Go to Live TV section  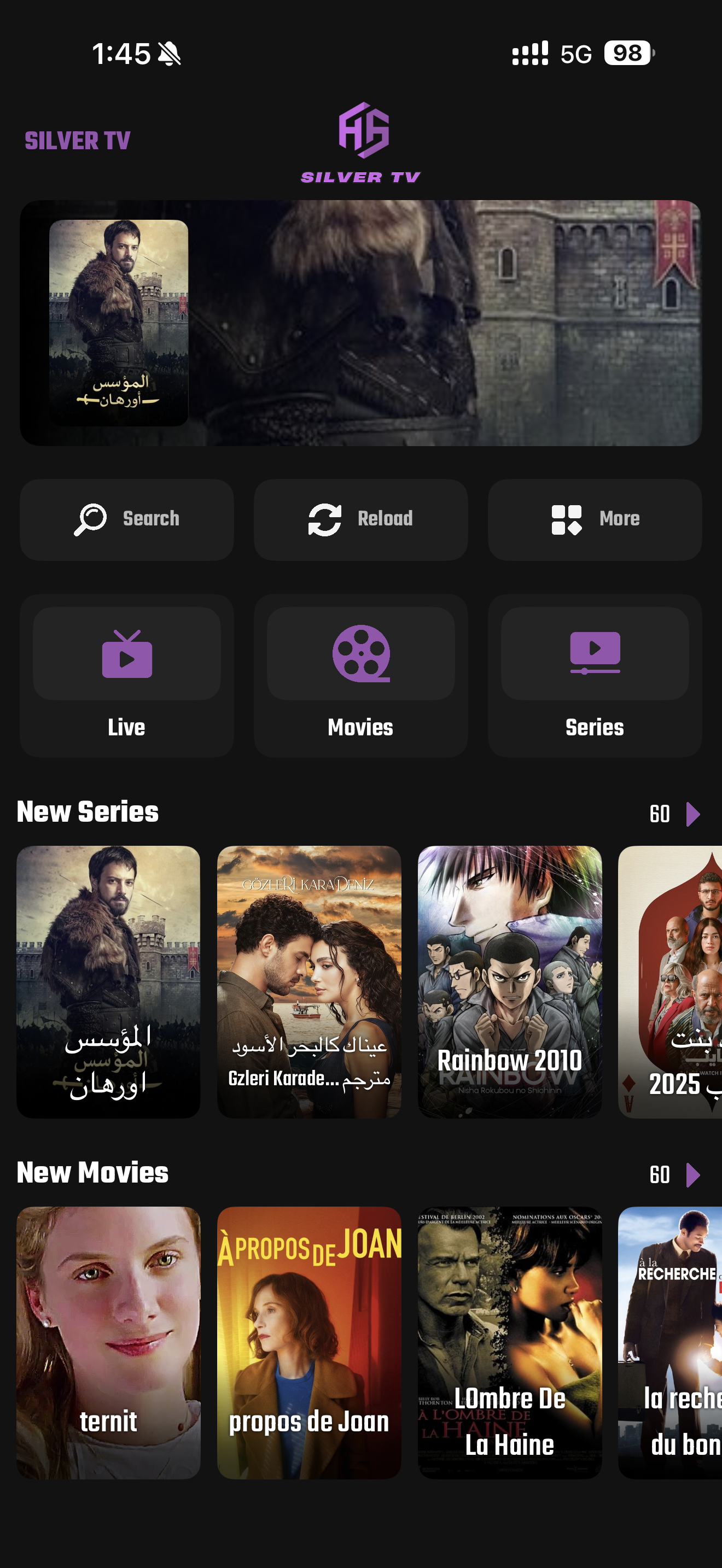[x=127, y=675]
